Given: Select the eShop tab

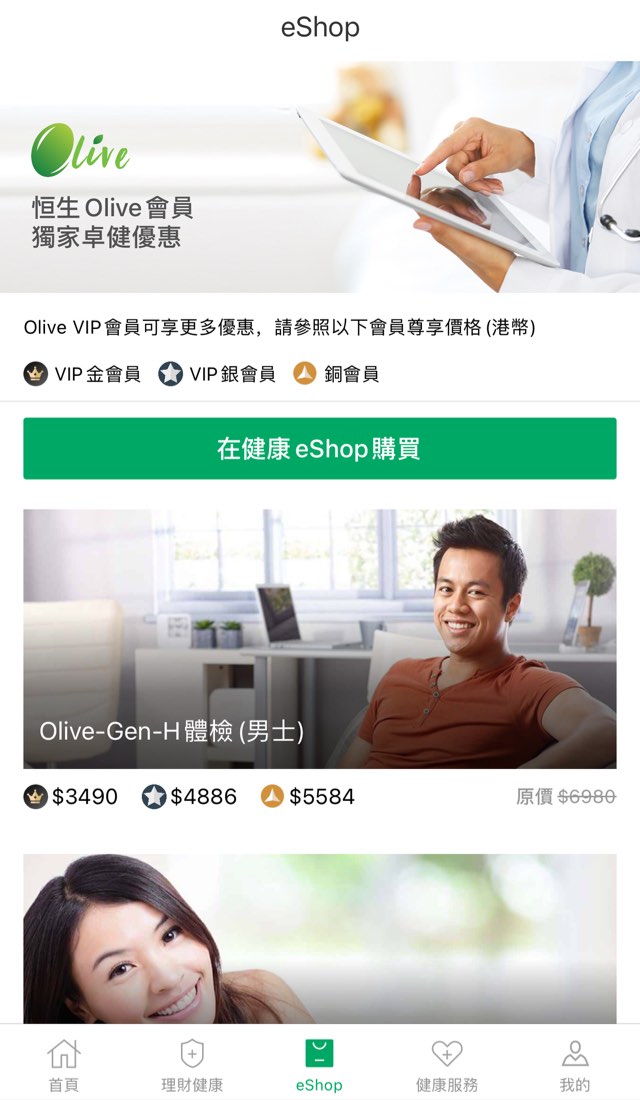Looking at the screenshot, I should pos(319,1064).
